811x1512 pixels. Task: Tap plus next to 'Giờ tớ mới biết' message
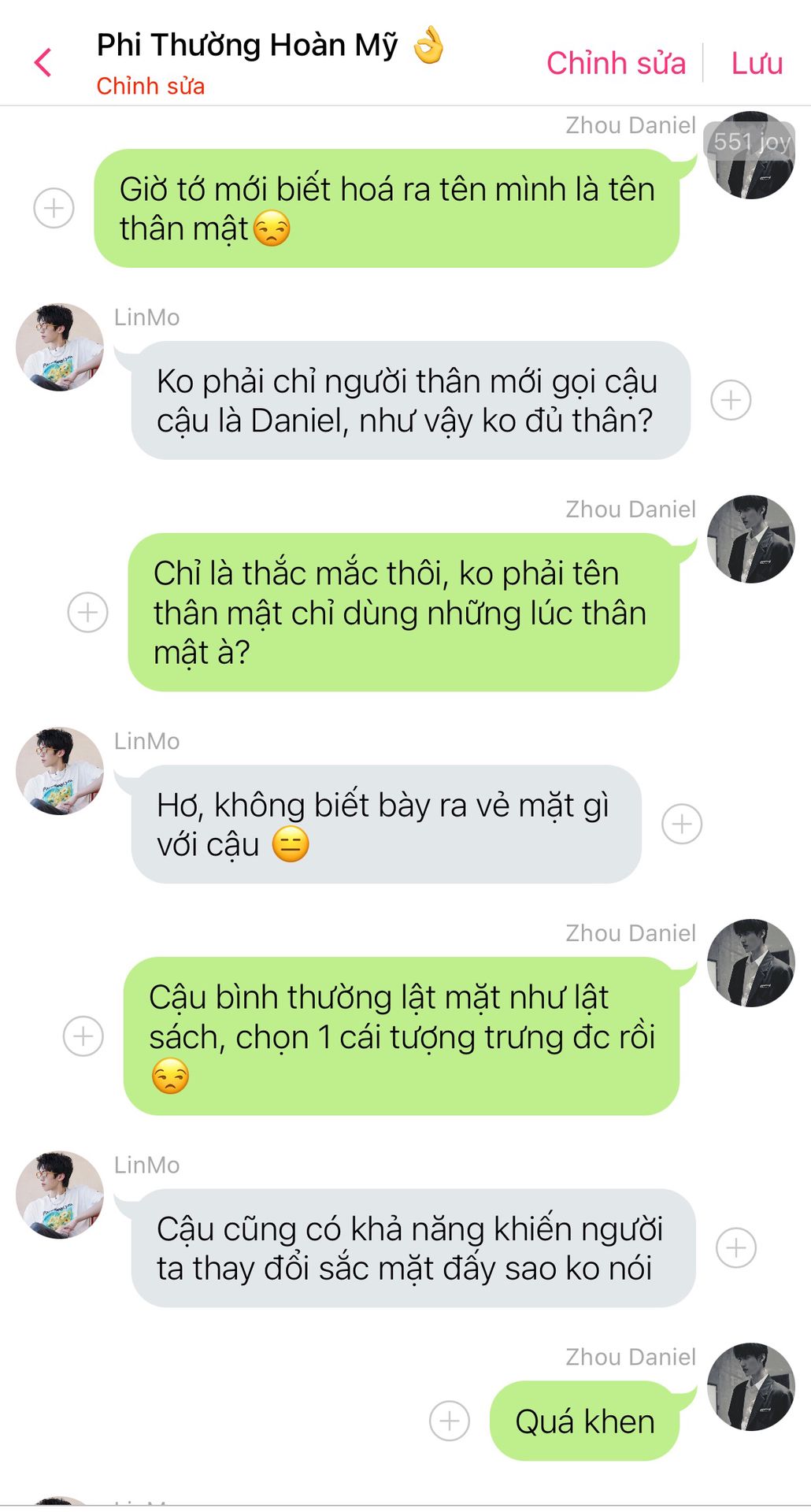[54, 208]
